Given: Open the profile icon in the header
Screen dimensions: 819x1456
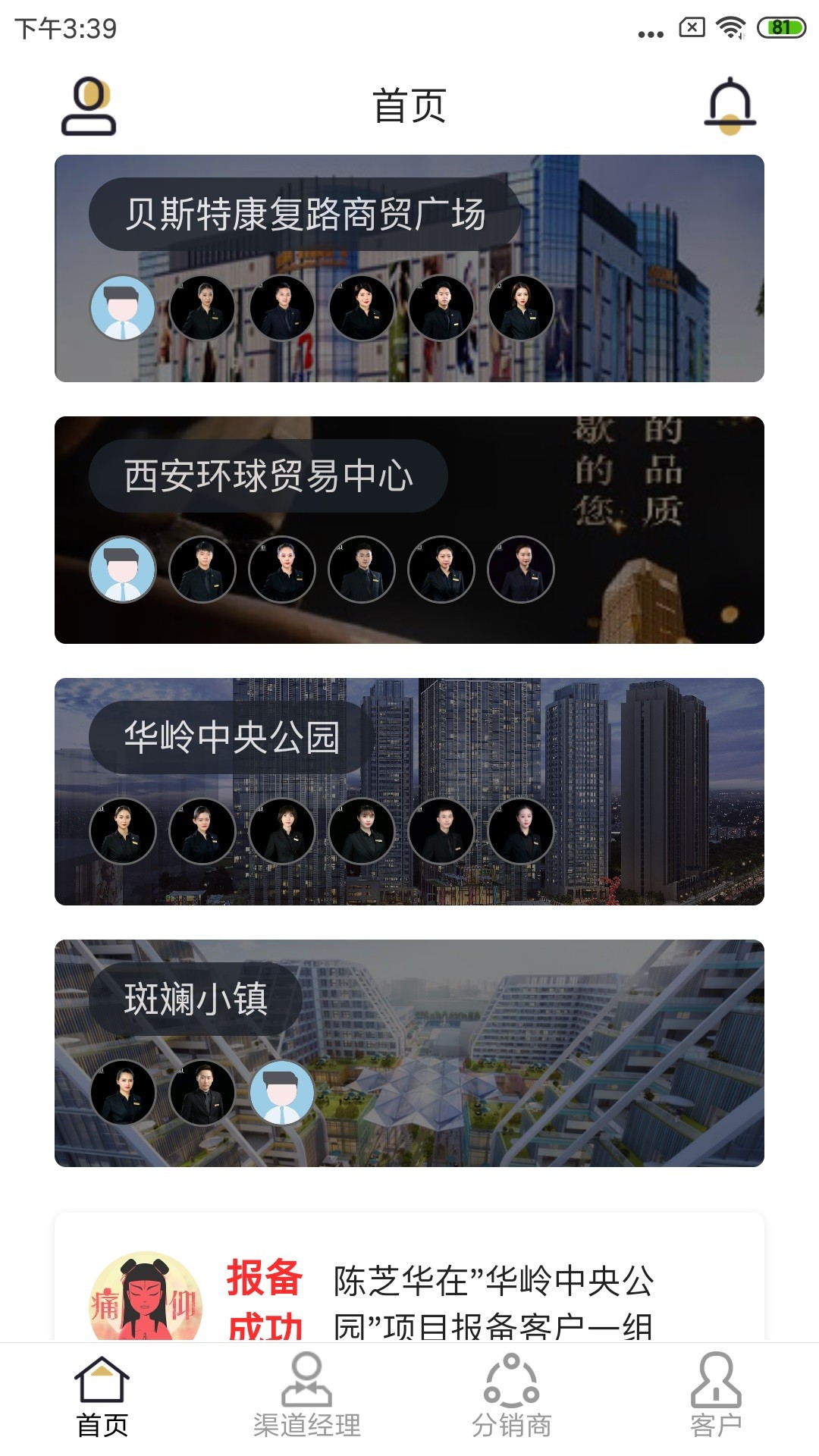Looking at the screenshot, I should click(x=89, y=106).
